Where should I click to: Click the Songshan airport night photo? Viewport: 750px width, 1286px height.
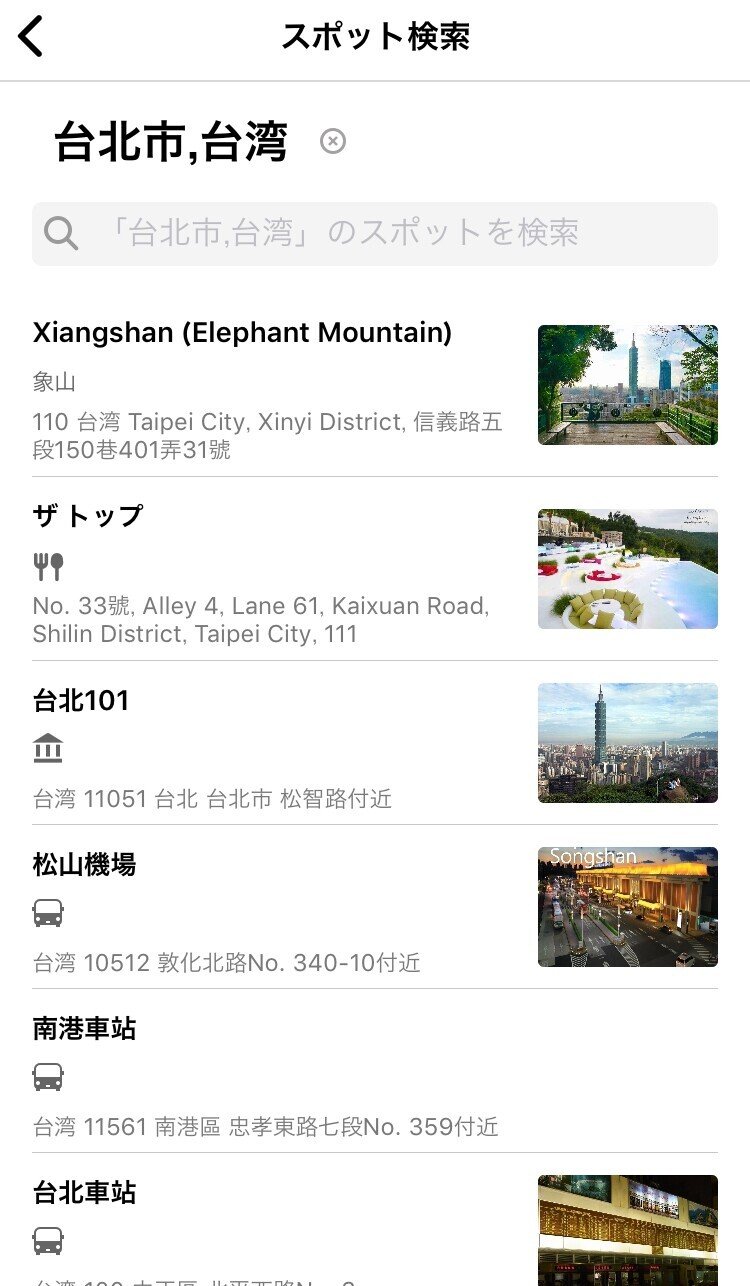coord(627,907)
